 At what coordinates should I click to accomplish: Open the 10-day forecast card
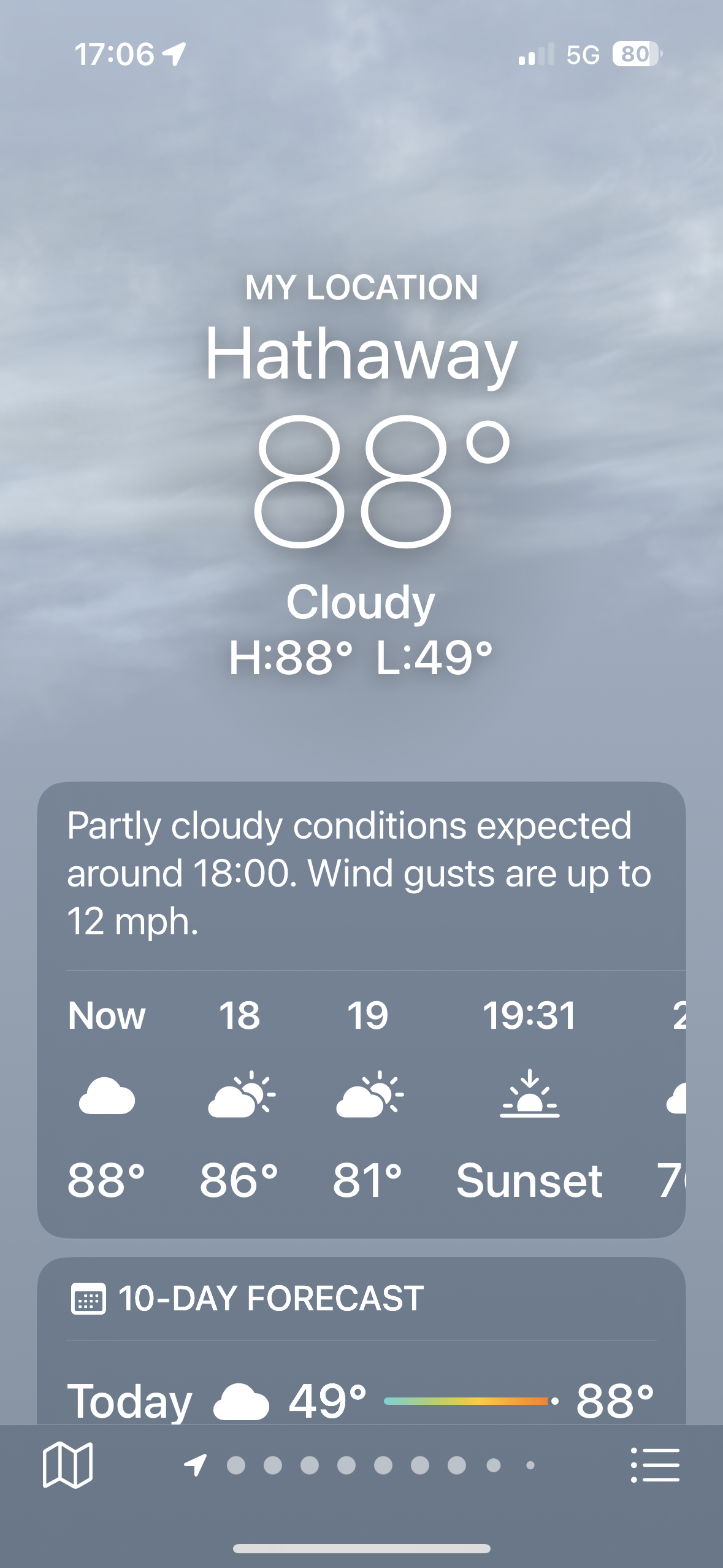coord(361,1298)
